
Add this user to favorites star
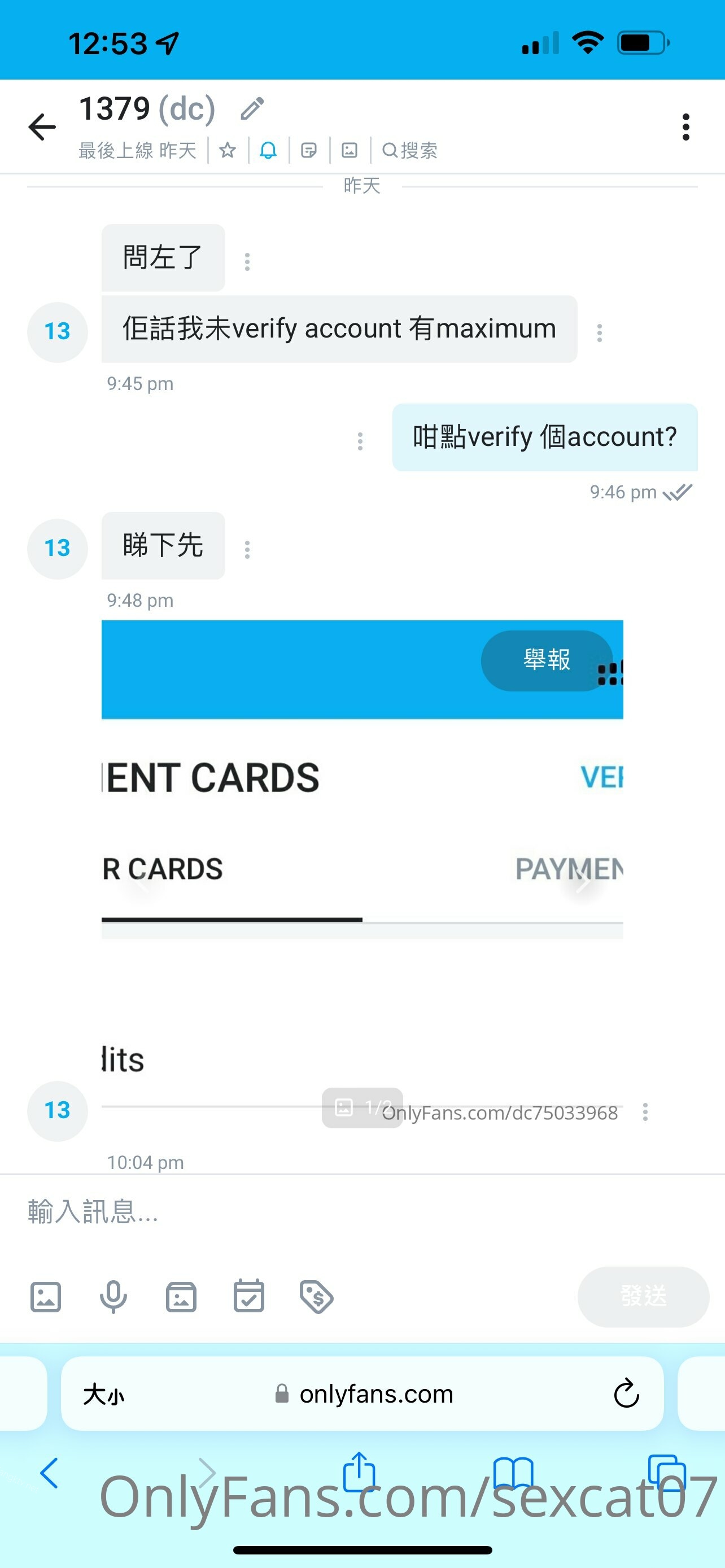(x=228, y=150)
